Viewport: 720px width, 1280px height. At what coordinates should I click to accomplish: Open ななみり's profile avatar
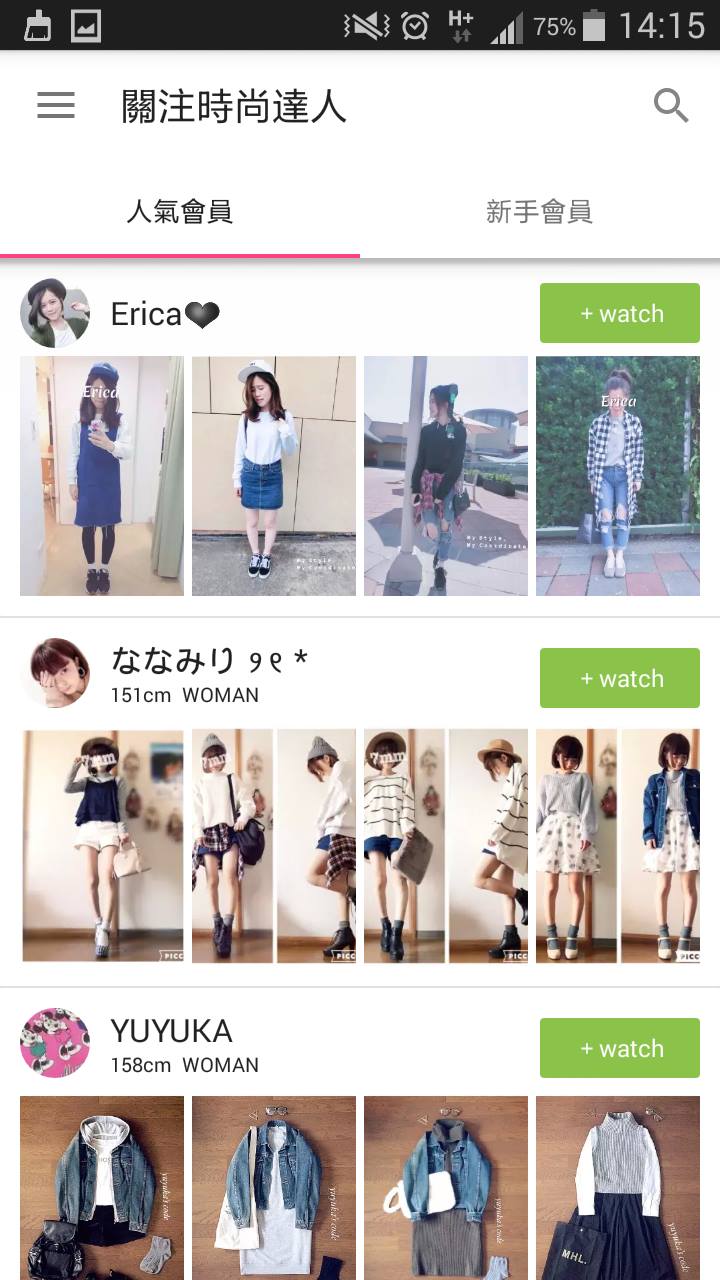click(x=55, y=673)
